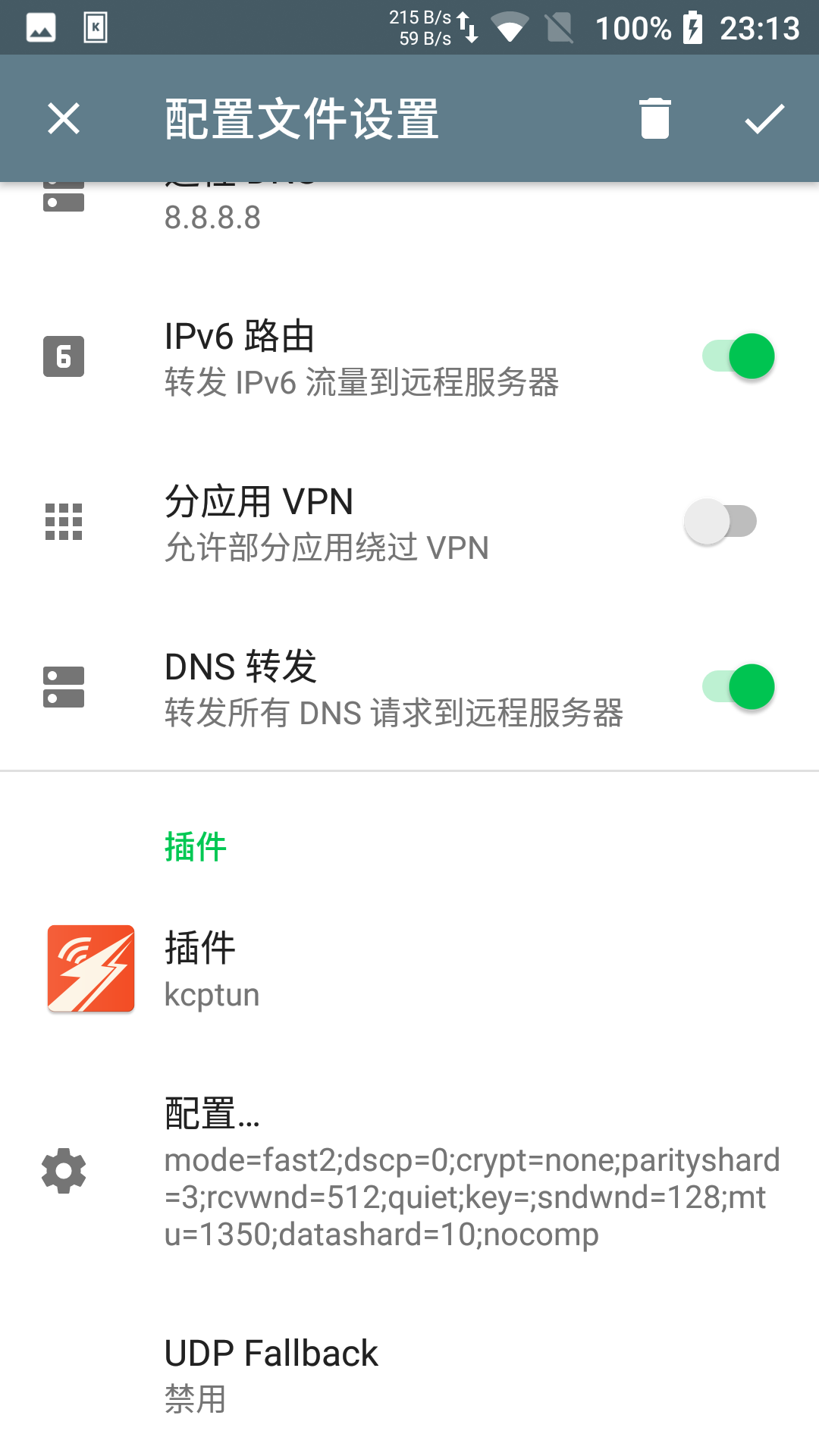Click the gear icon beside plugin configuration
819x1456 pixels.
pos(63,1172)
